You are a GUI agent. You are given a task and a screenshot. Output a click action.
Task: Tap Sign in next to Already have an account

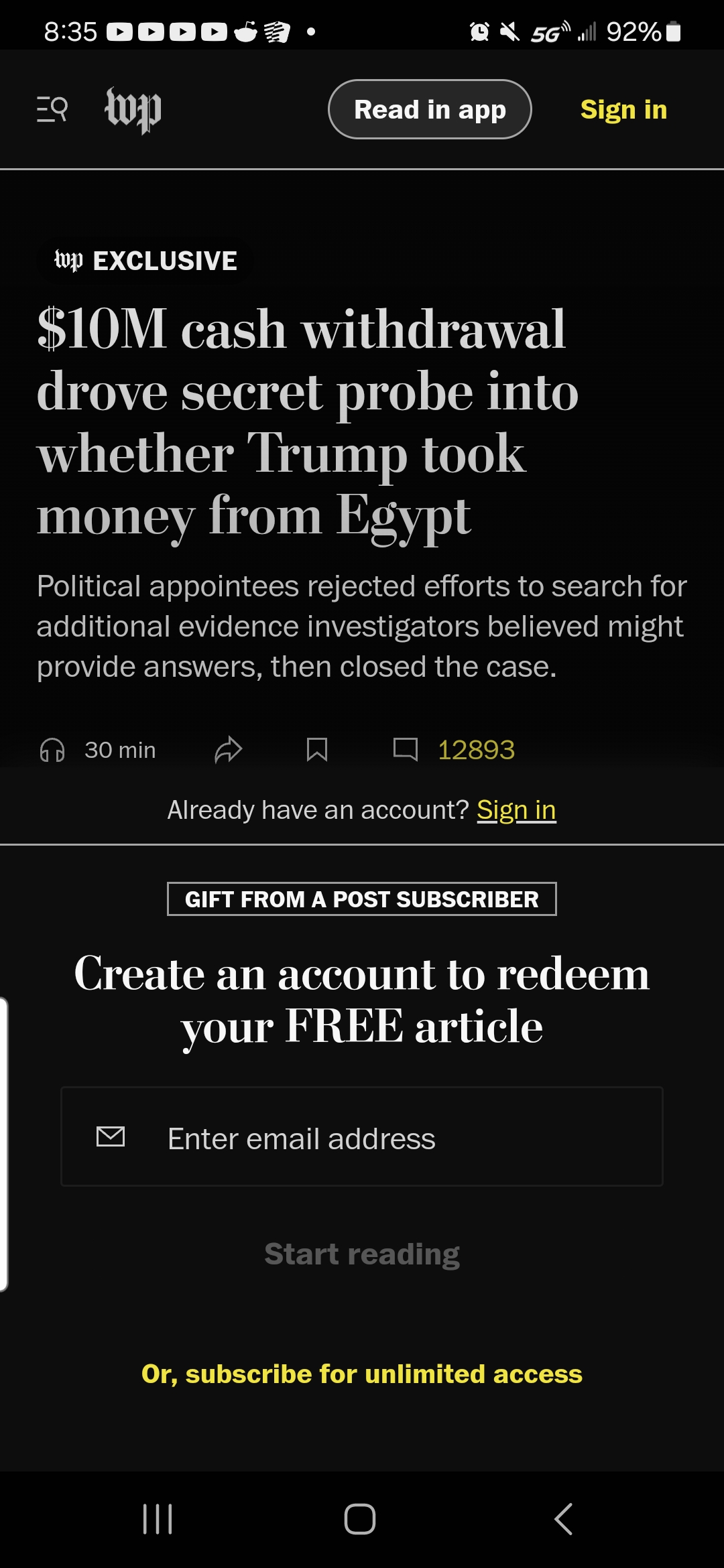516,810
